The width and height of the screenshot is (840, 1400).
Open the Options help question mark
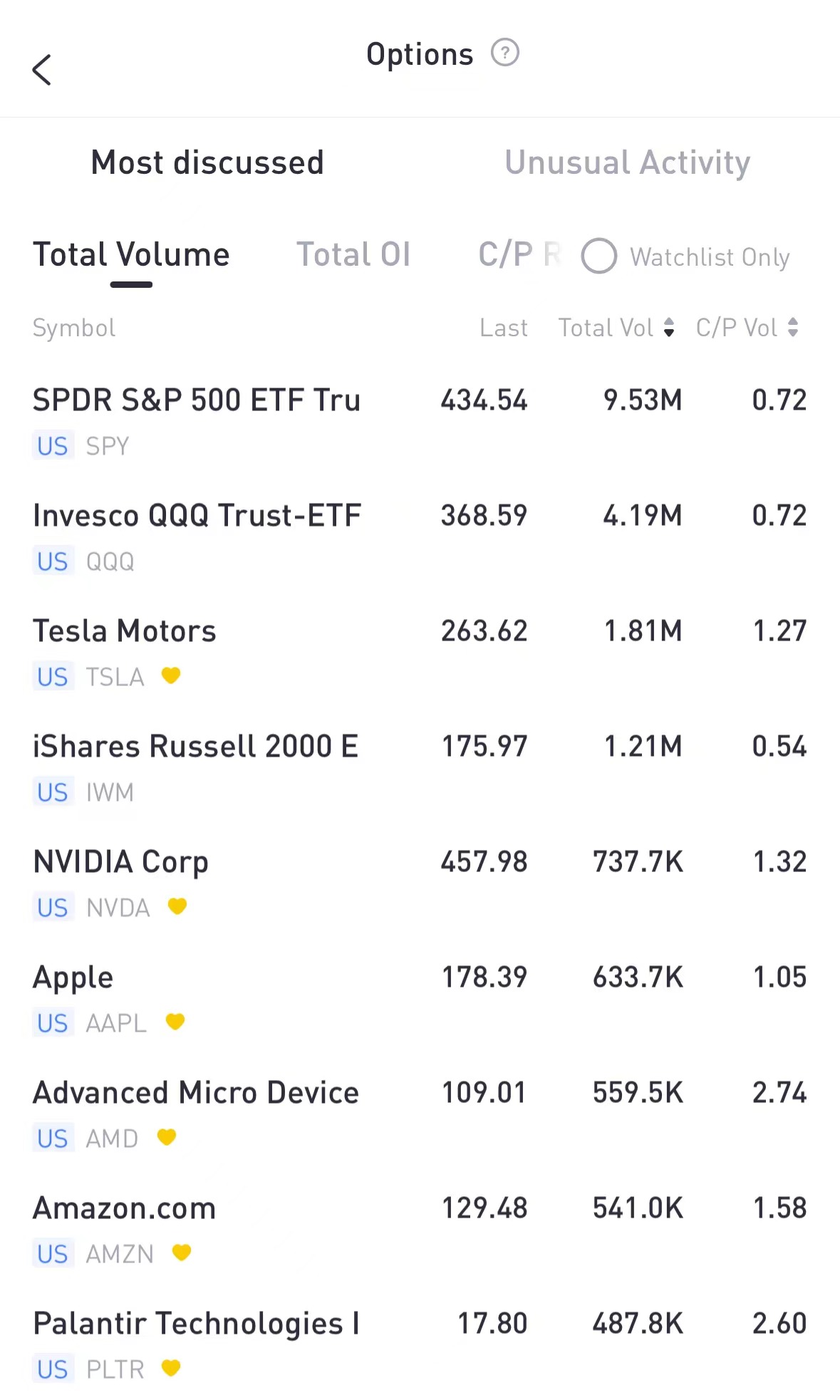pos(505,53)
